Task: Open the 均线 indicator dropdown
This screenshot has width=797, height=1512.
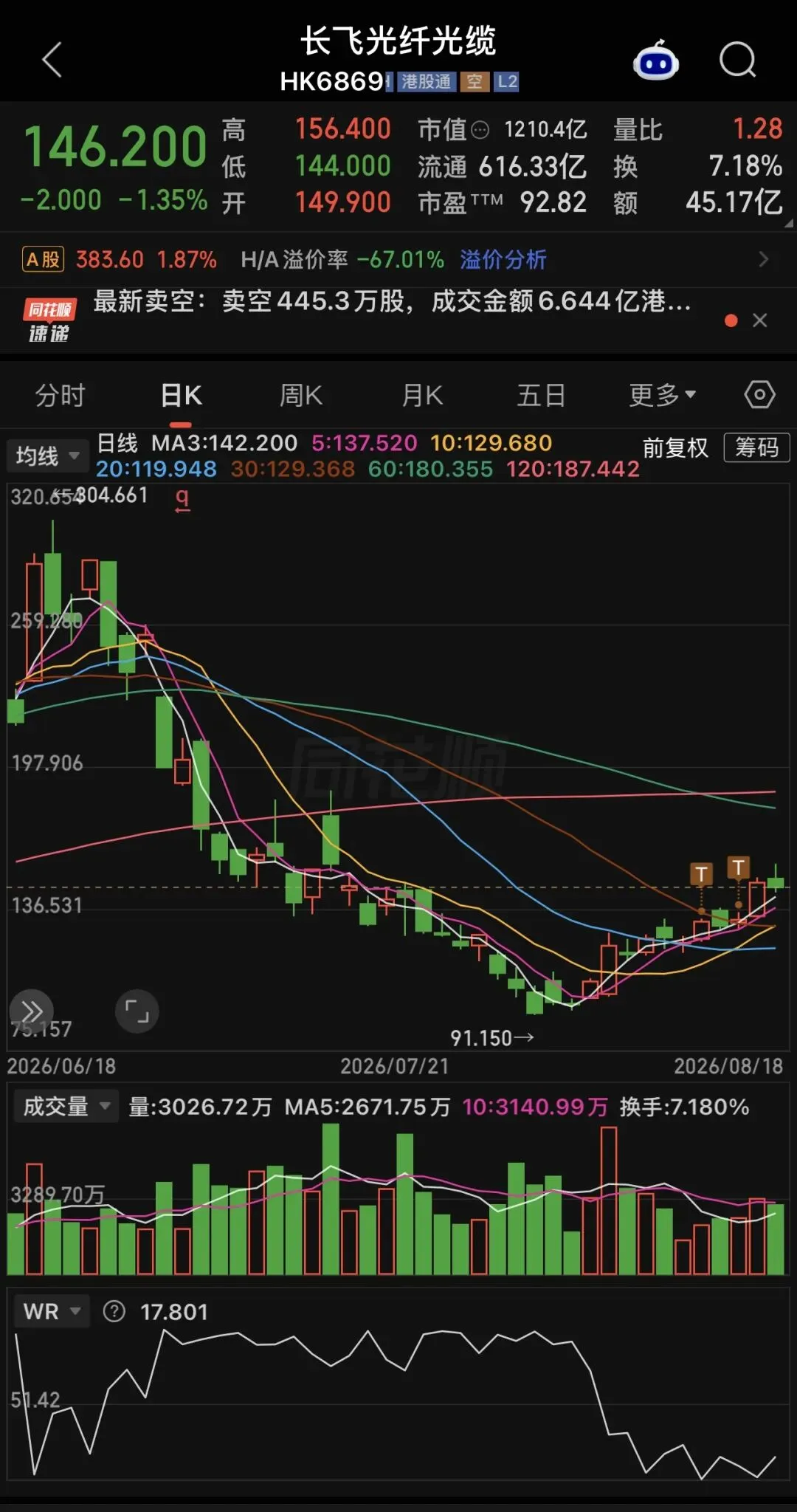Action: pyautogui.click(x=47, y=456)
